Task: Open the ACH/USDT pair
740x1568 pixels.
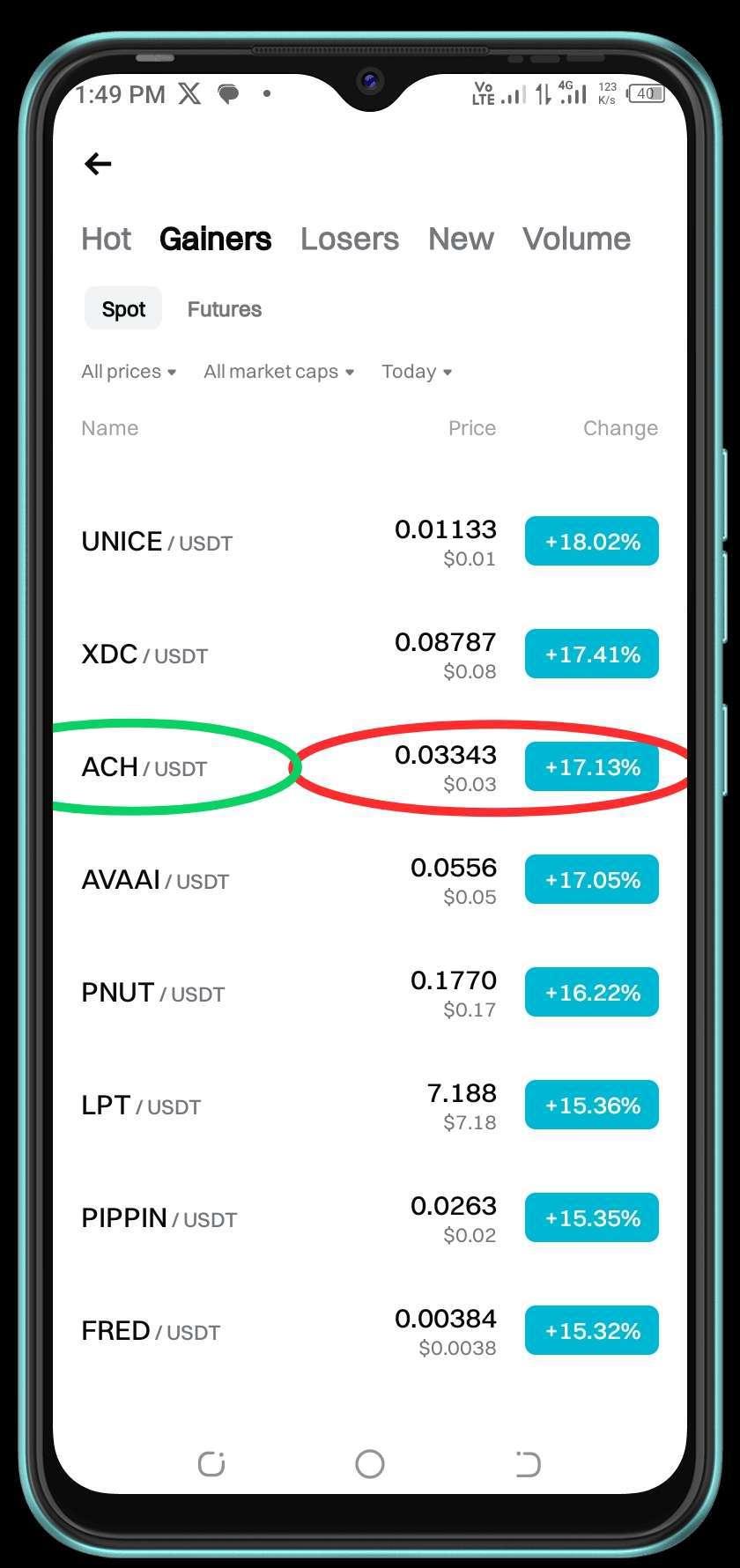Action: click(x=144, y=767)
